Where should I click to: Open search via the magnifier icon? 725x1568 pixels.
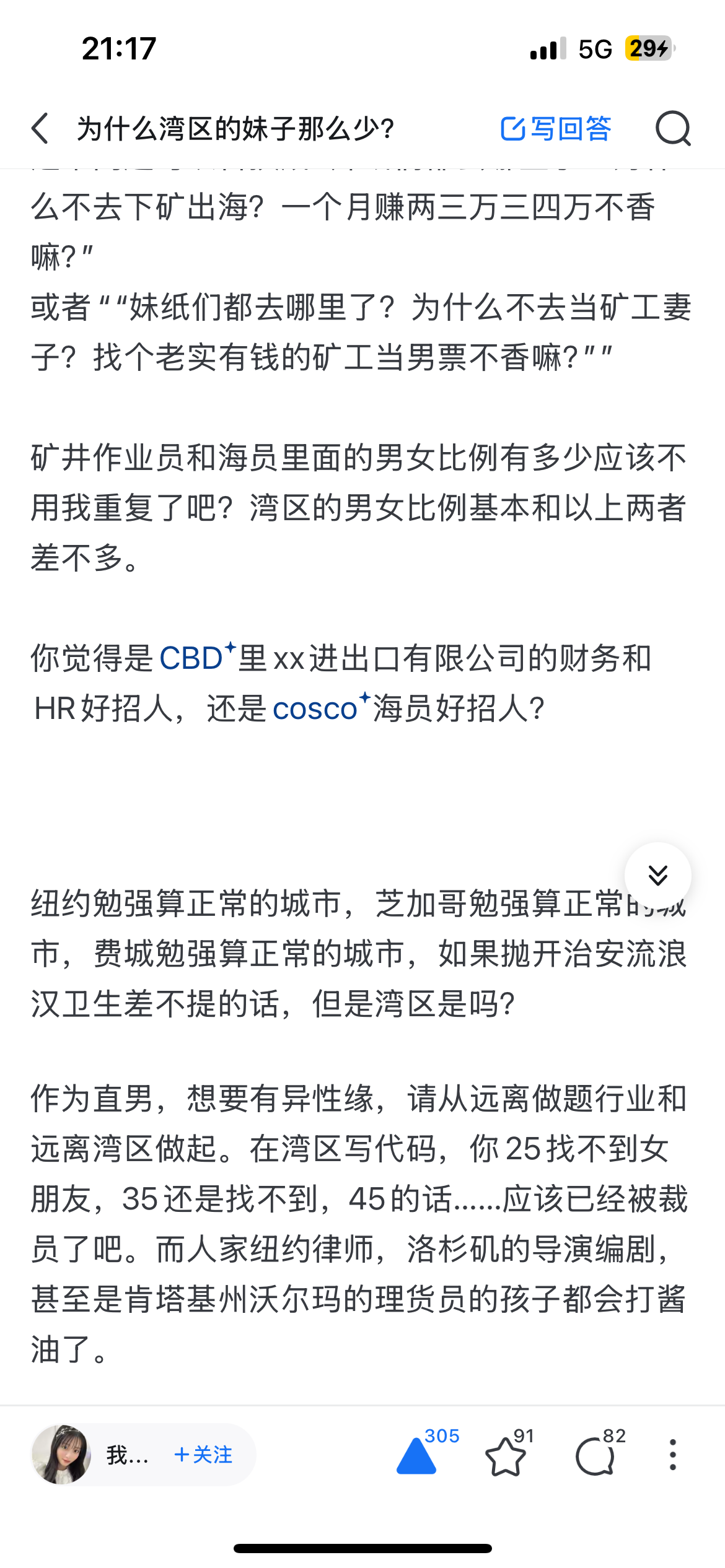tap(673, 129)
